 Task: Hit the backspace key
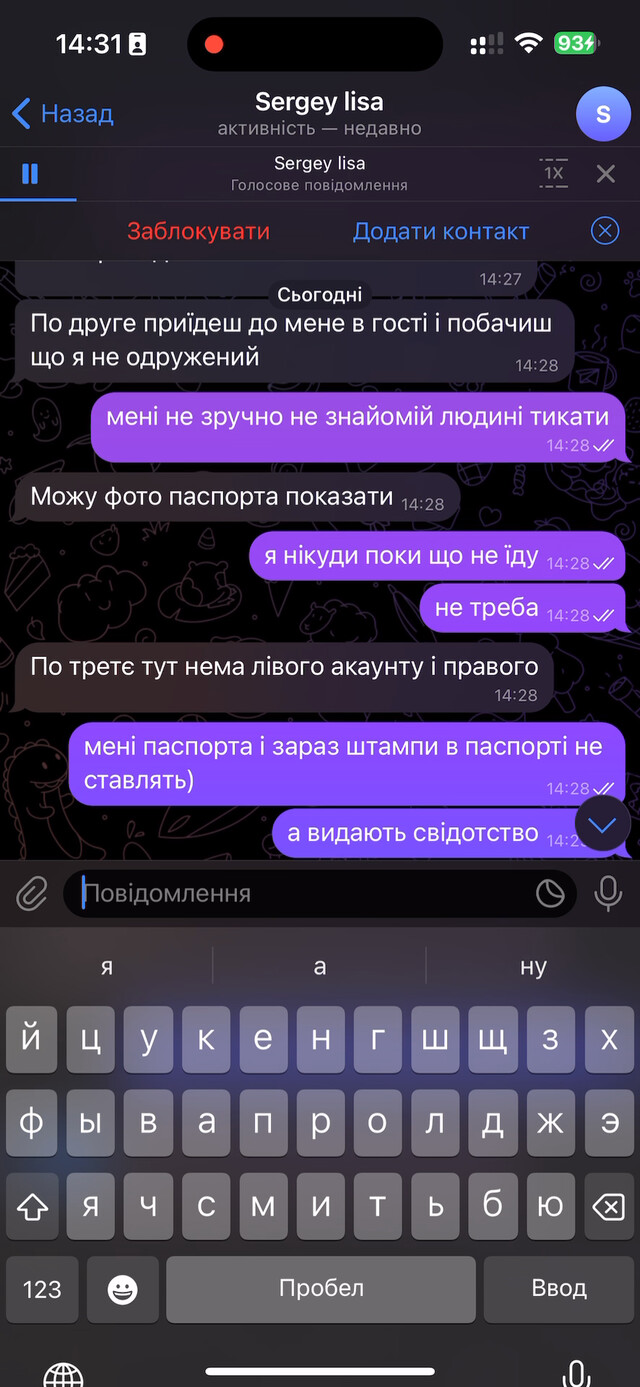(608, 1207)
